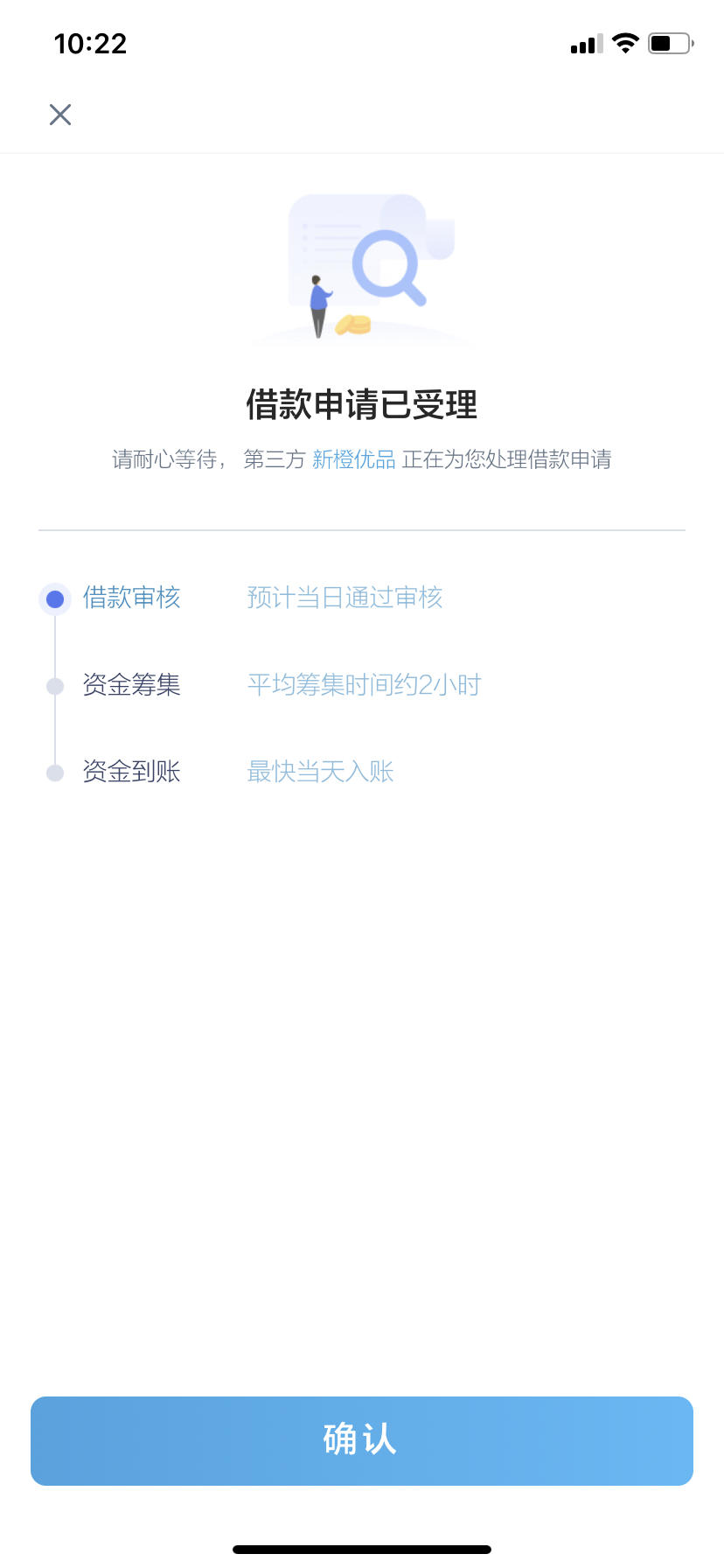Toggle the 资金到账 step indicator
The image size is (724, 1568).
tap(55, 772)
